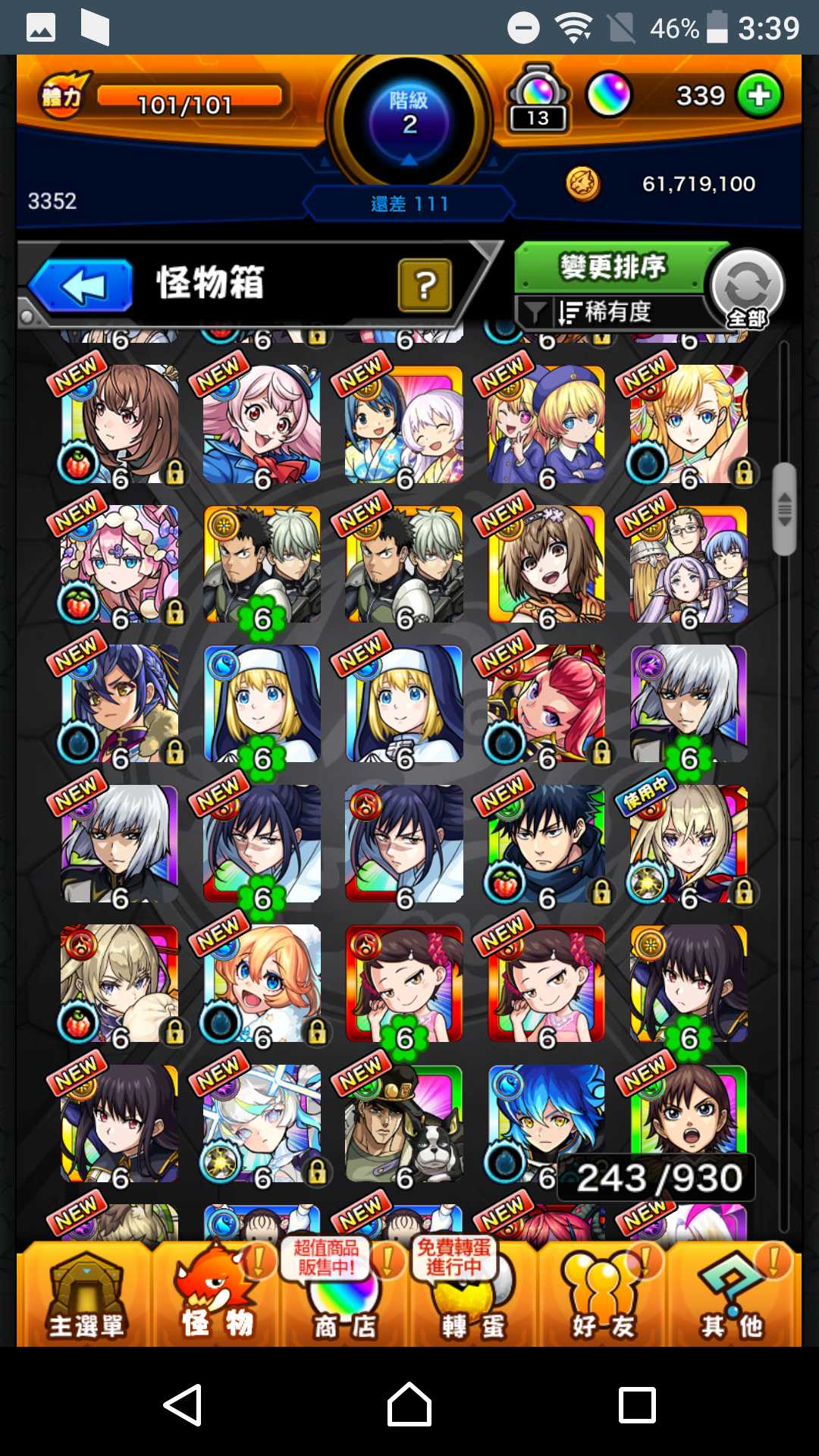Image resolution: width=819 pixels, height=1456 pixels.
Task: Tap the system home button
Action: pyautogui.click(x=409, y=1404)
